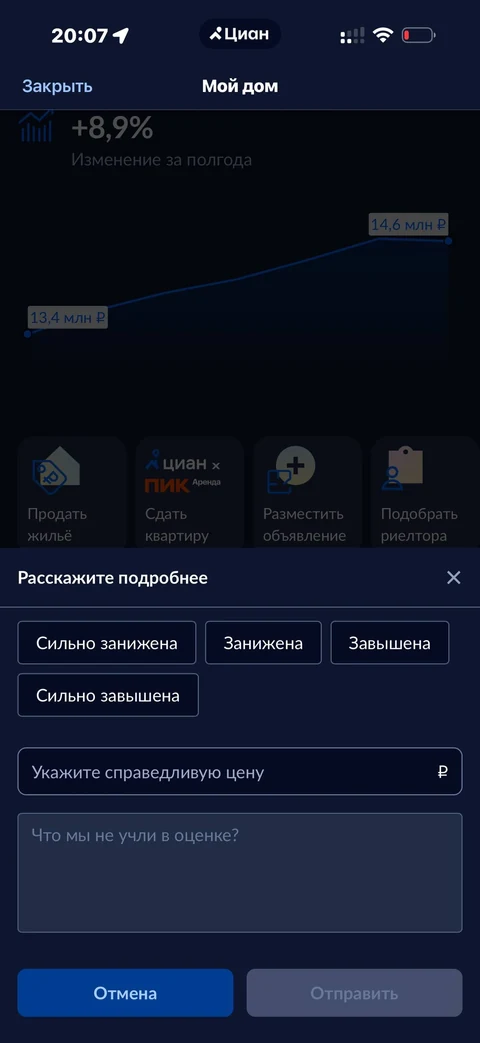Viewport: 480px width, 1043px height.
Task: Select Сильно завышена rating
Action: click(x=108, y=695)
